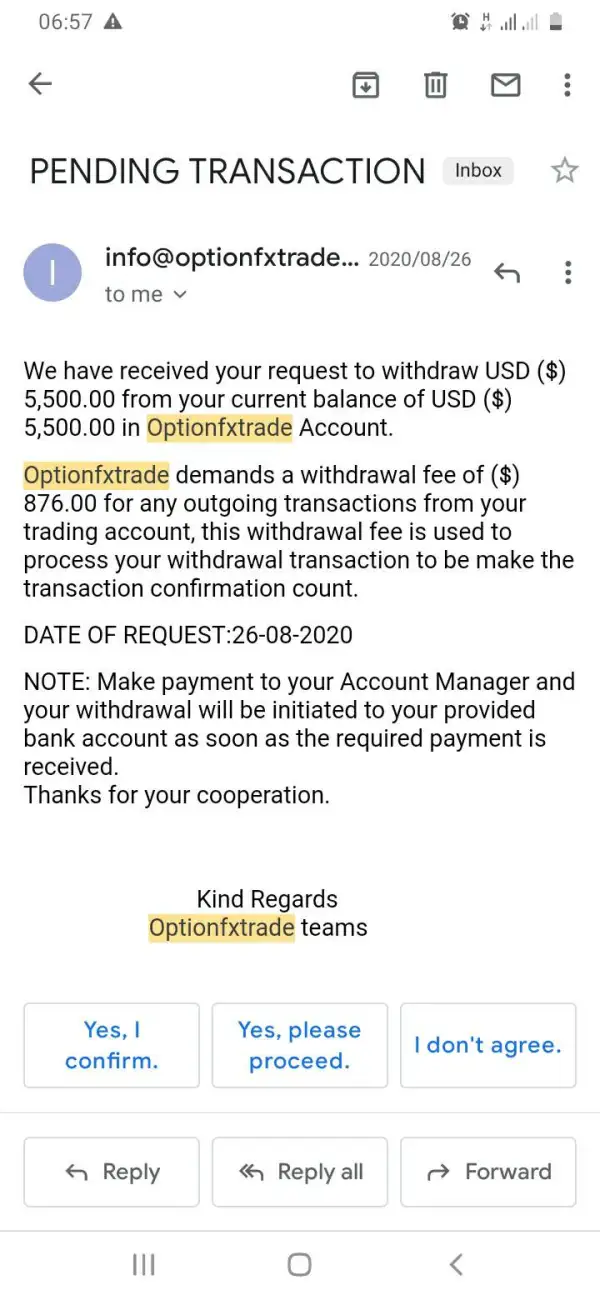Tap the Inbox label chip
The image size is (600, 1300).
(478, 171)
